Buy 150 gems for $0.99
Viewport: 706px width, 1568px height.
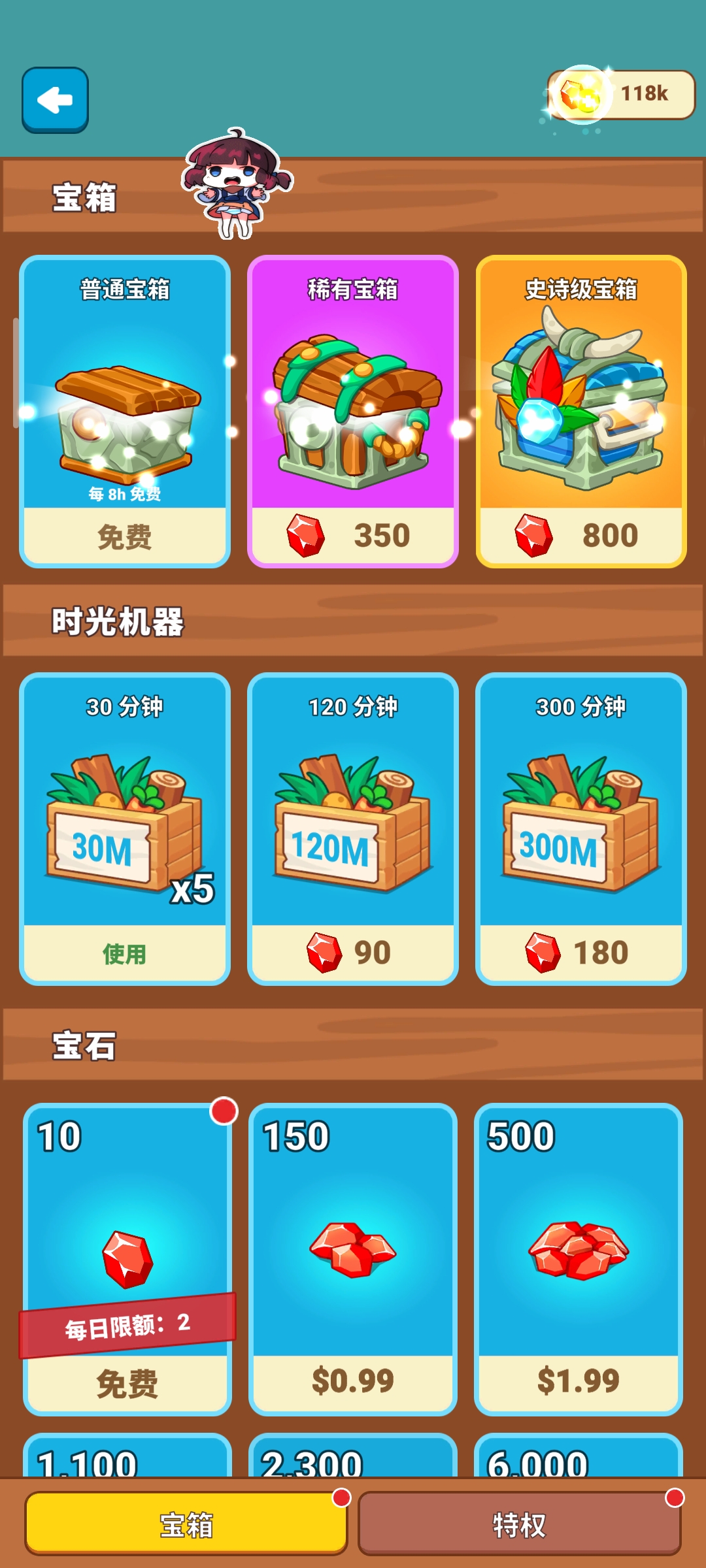click(x=353, y=1380)
